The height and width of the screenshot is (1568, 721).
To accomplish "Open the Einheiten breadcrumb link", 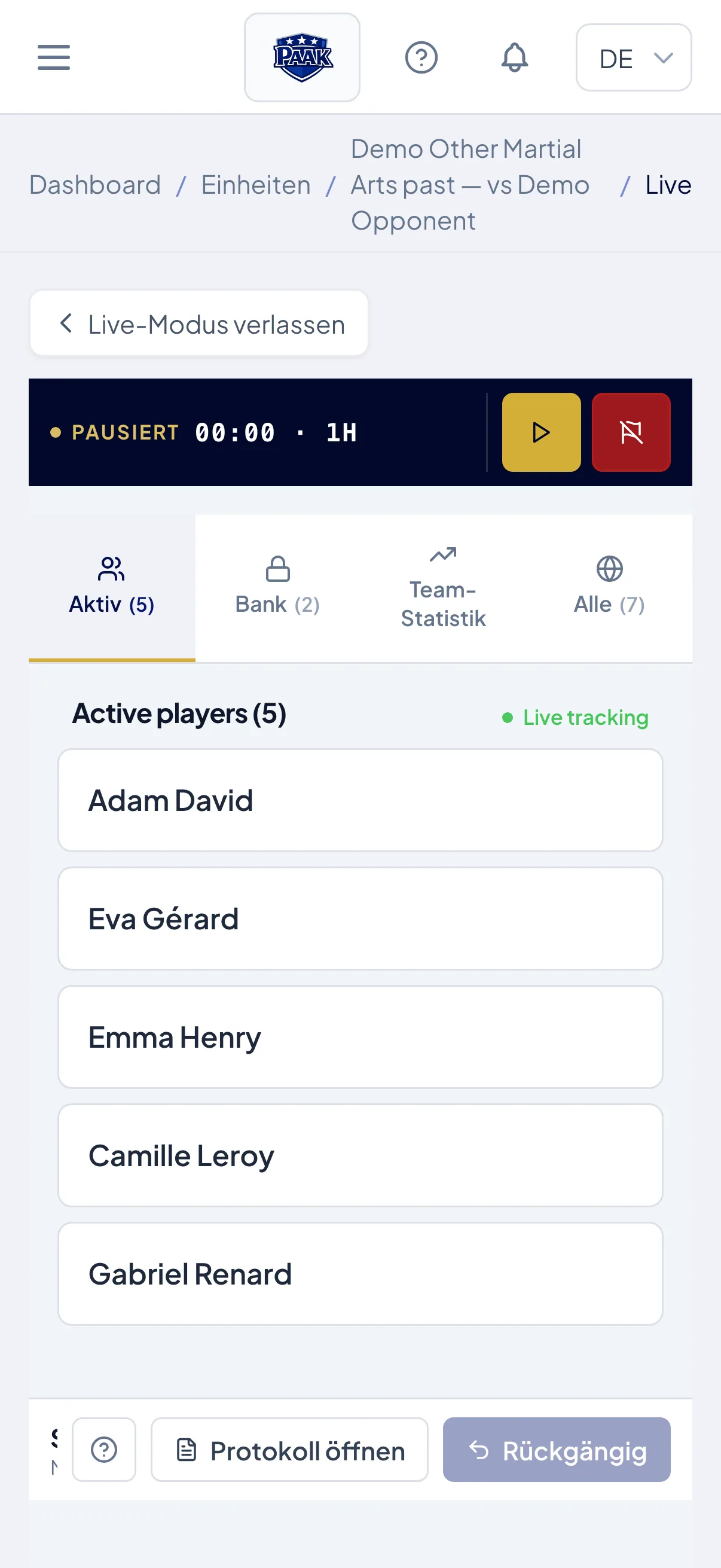I will [255, 185].
